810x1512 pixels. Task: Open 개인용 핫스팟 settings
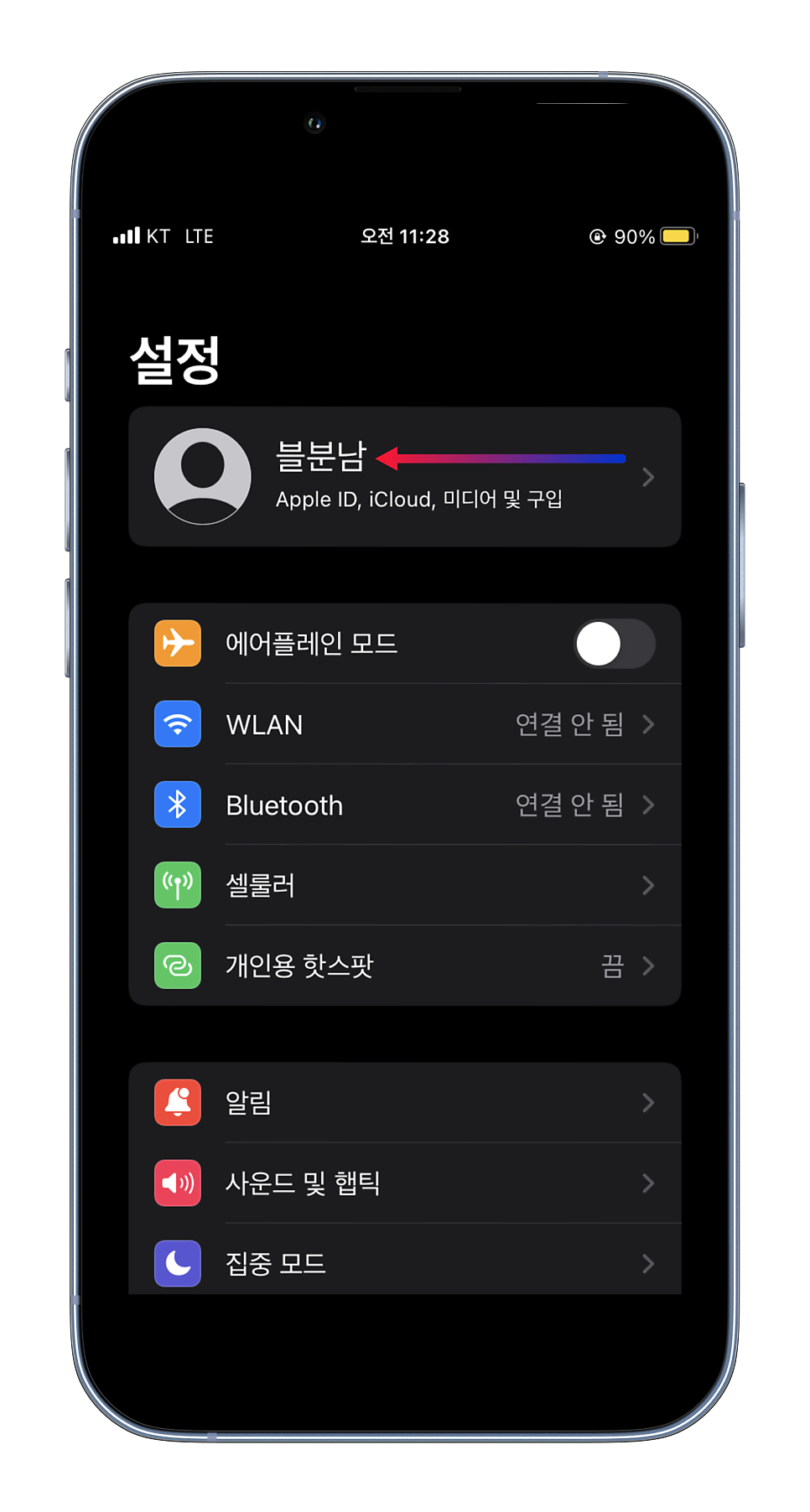pos(405,966)
